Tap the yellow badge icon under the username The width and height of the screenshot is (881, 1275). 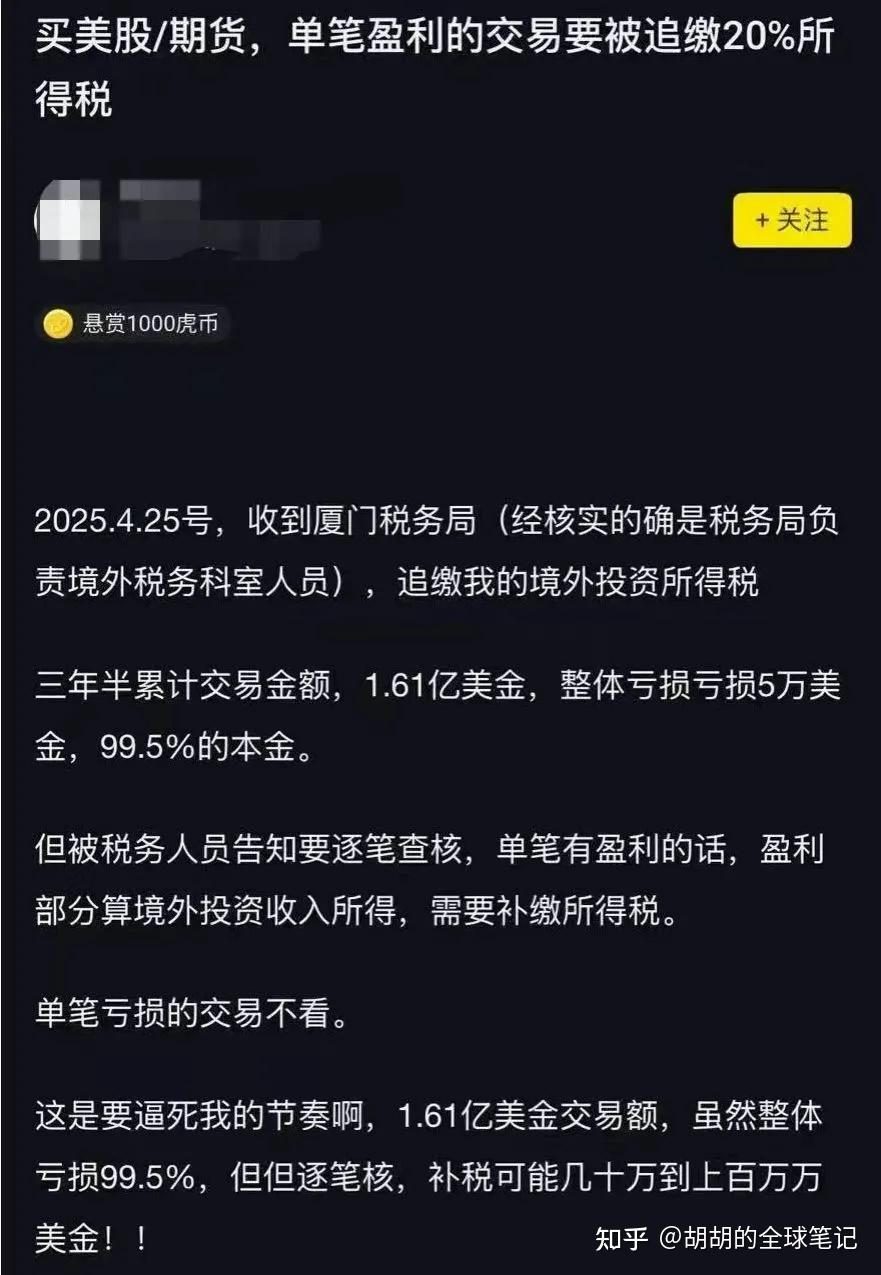coord(57,322)
